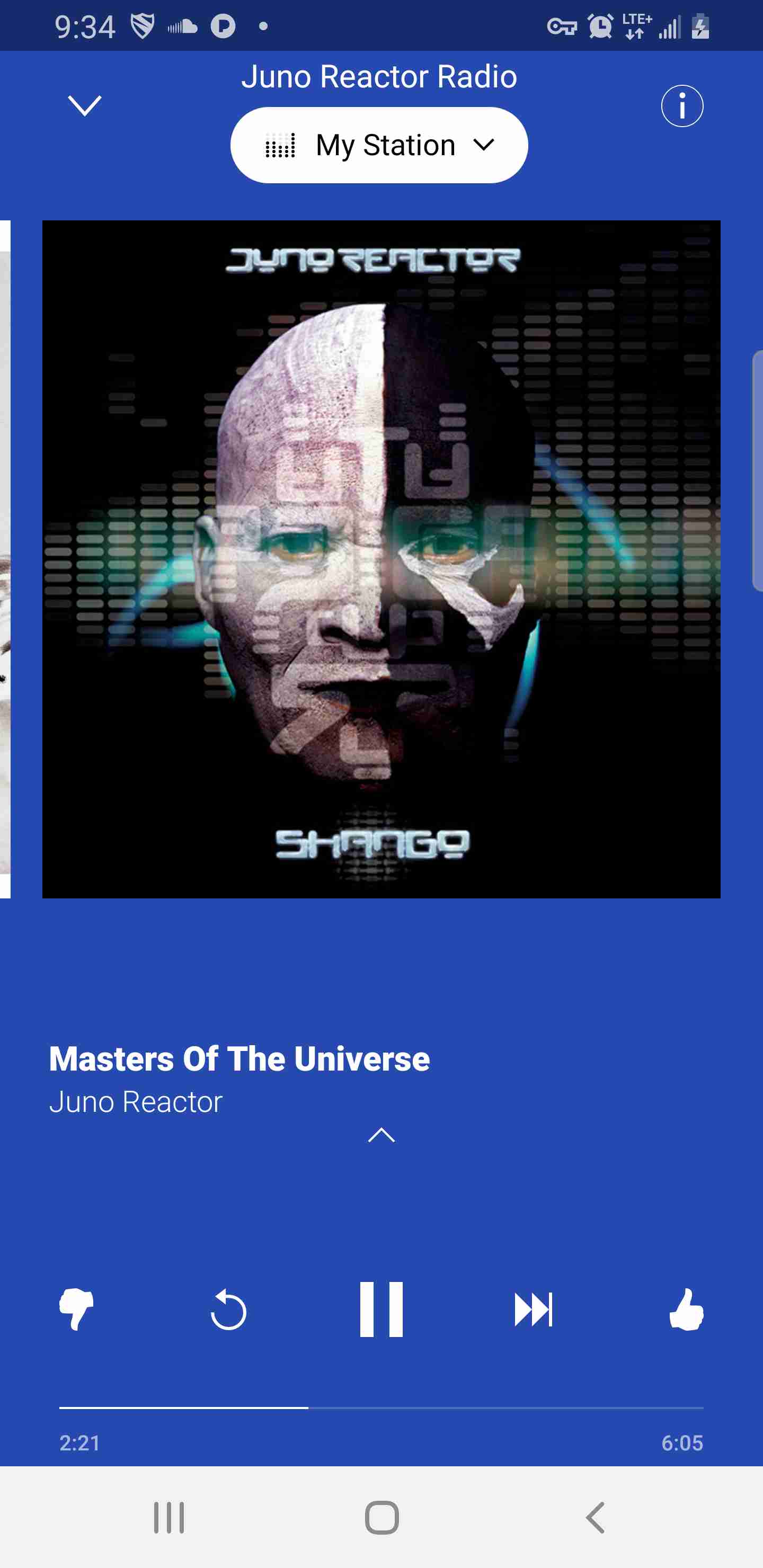
Task: Go back using the system back button
Action: 595,1517
